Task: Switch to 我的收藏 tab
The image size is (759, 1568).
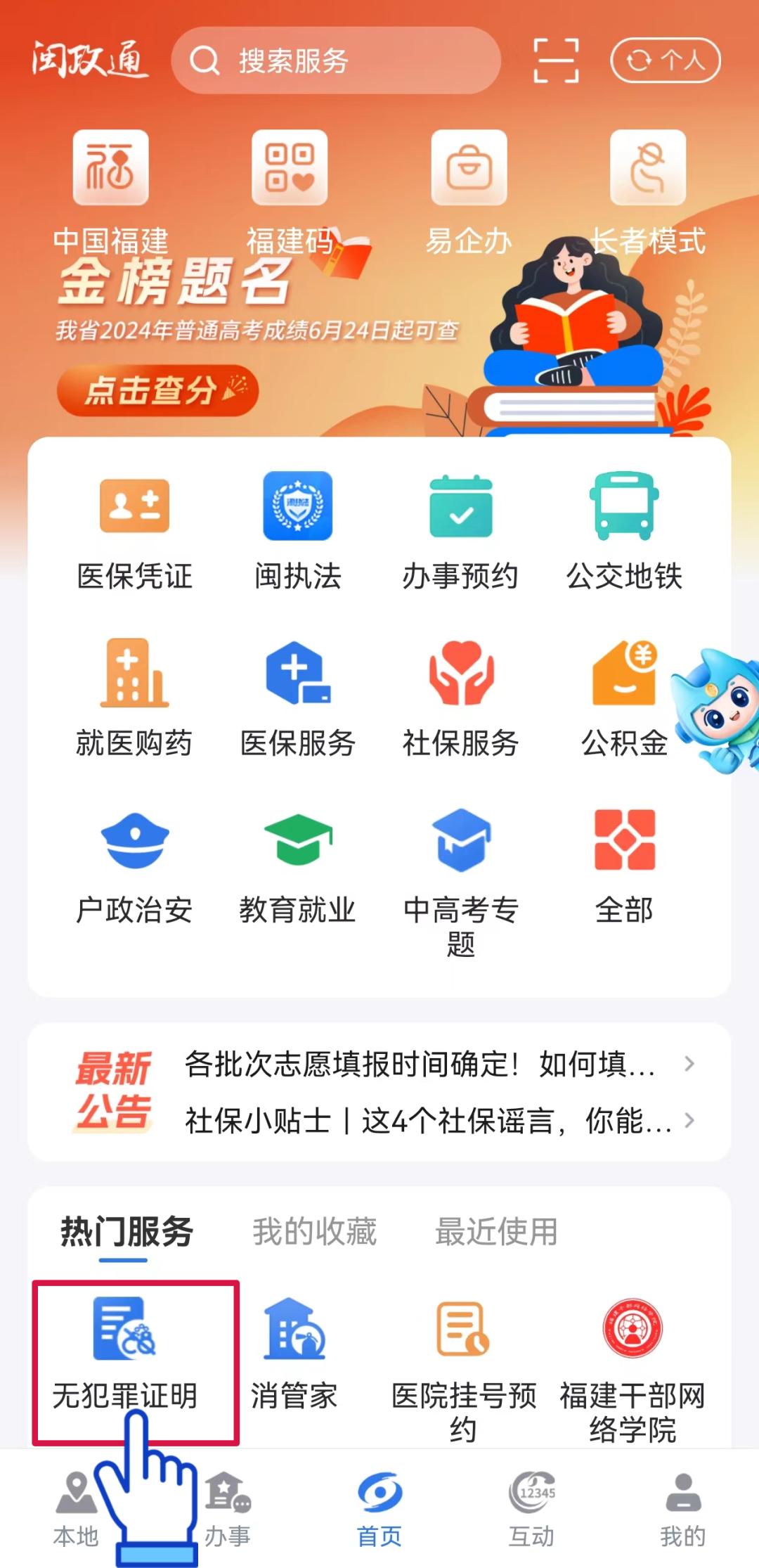Action: pyautogui.click(x=314, y=1231)
